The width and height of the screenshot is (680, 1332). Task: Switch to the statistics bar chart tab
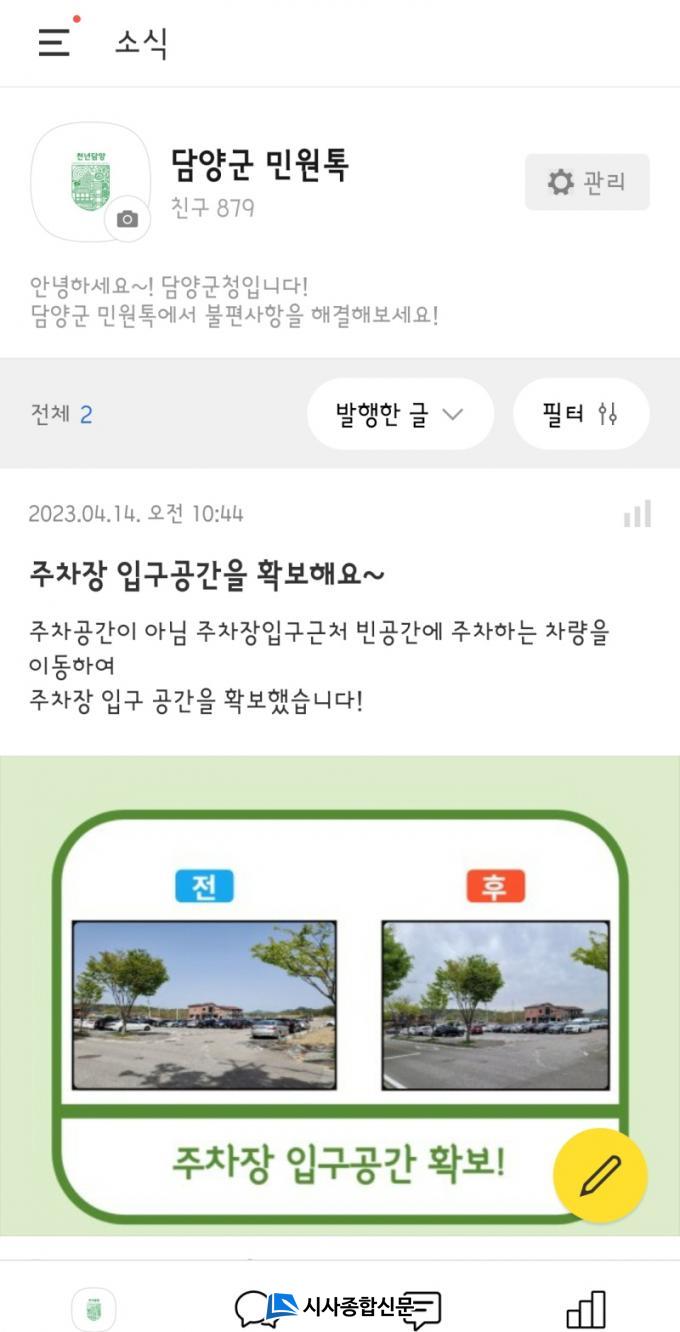[x=586, y=1308]
